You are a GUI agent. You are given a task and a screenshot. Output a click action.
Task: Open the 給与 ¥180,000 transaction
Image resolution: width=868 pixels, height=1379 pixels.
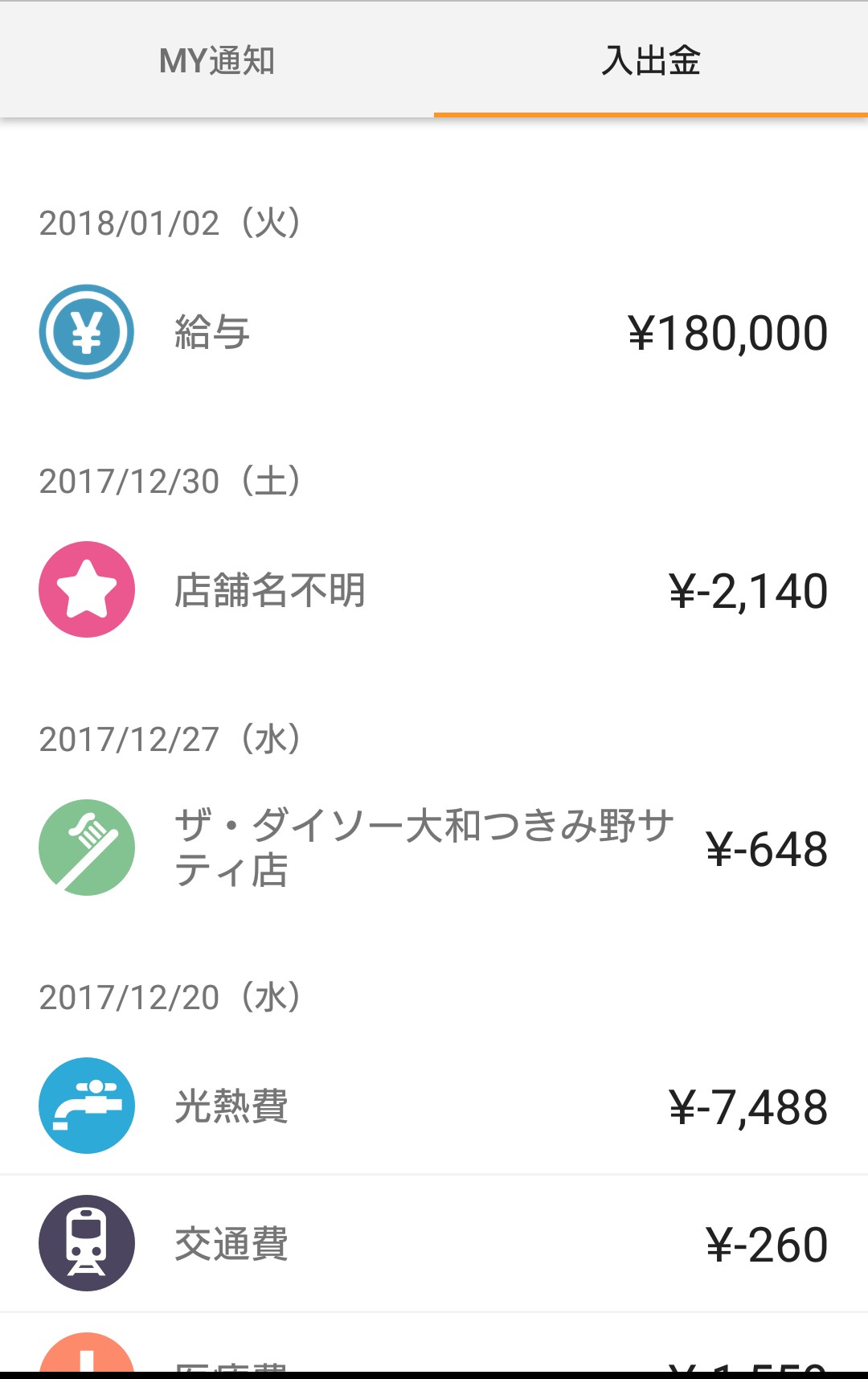[x=434, y=332]
